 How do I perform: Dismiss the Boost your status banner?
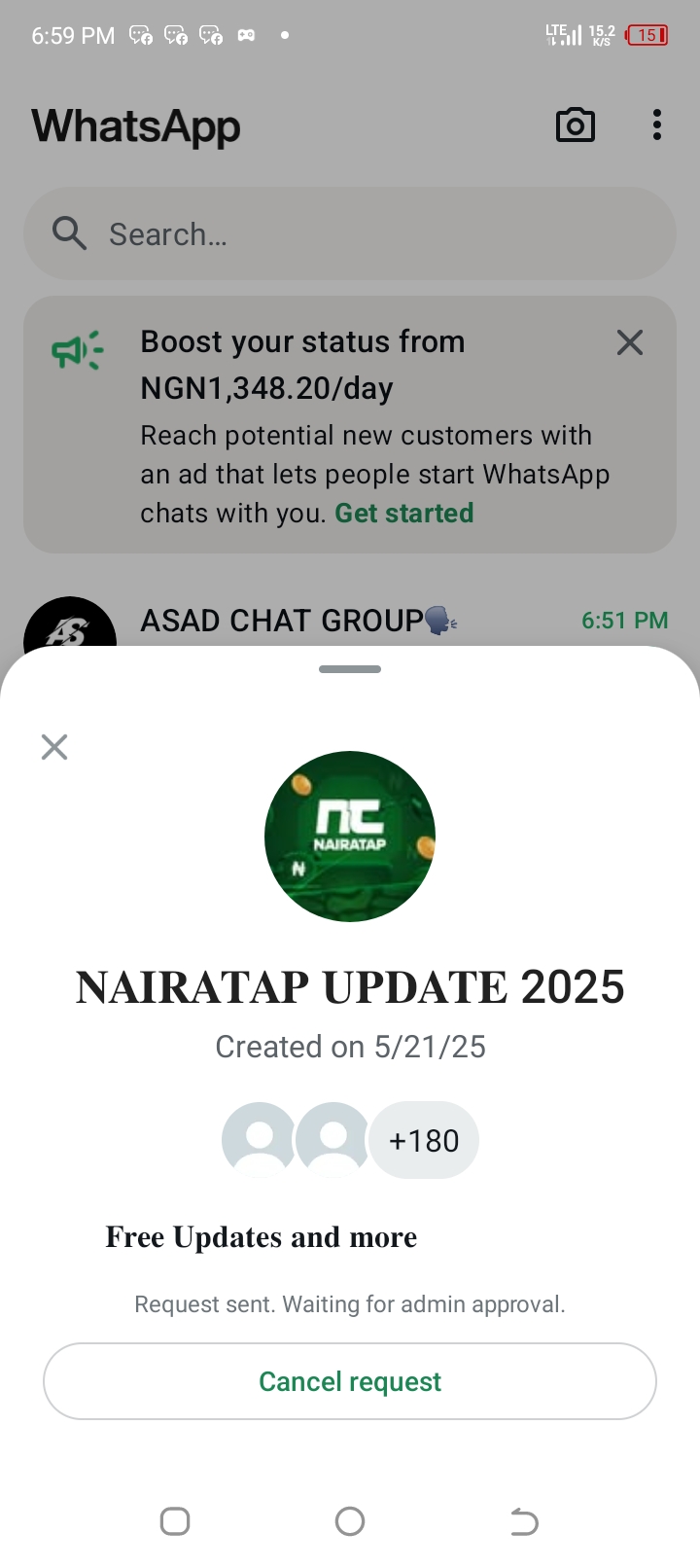pos(630,342)
